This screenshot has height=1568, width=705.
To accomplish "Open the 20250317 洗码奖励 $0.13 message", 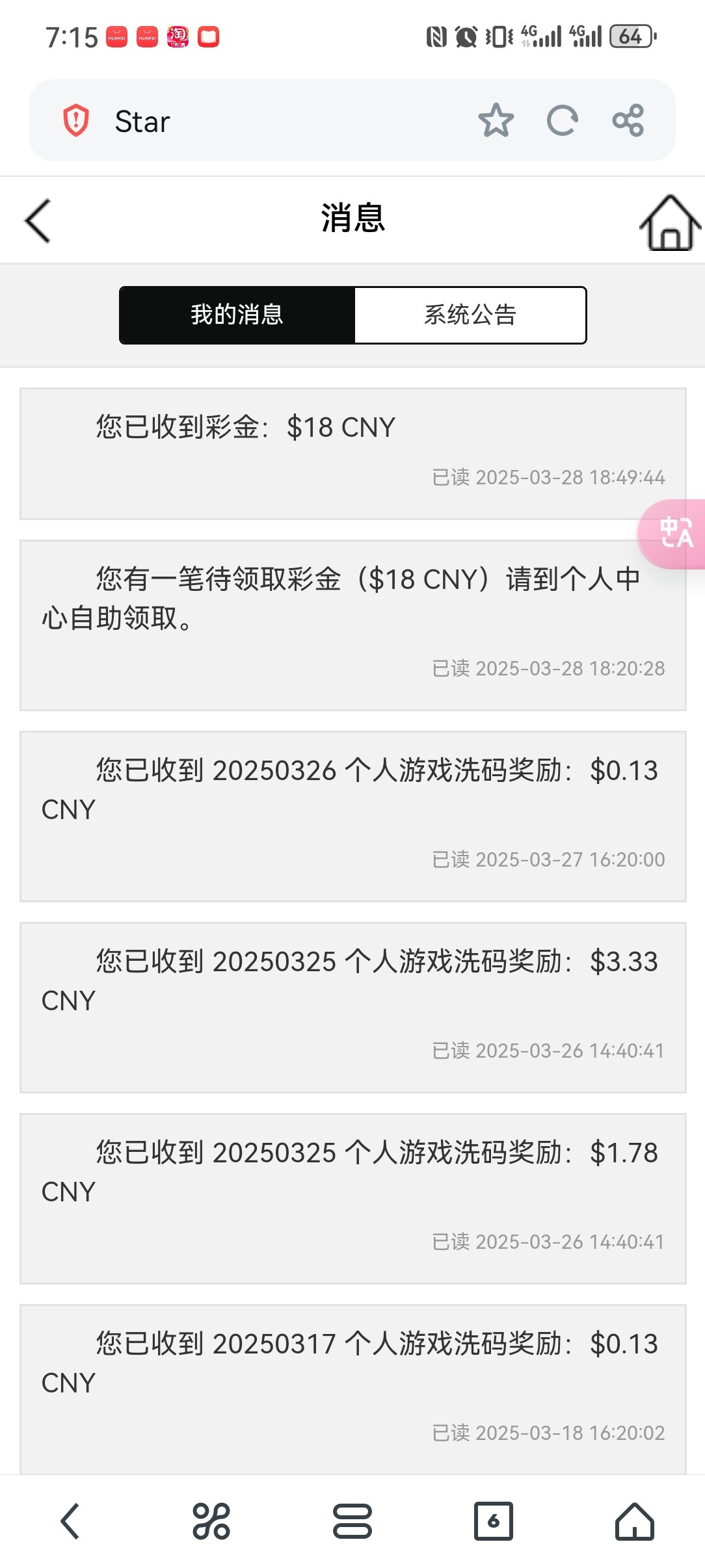I will click(x=353, y=1390).
